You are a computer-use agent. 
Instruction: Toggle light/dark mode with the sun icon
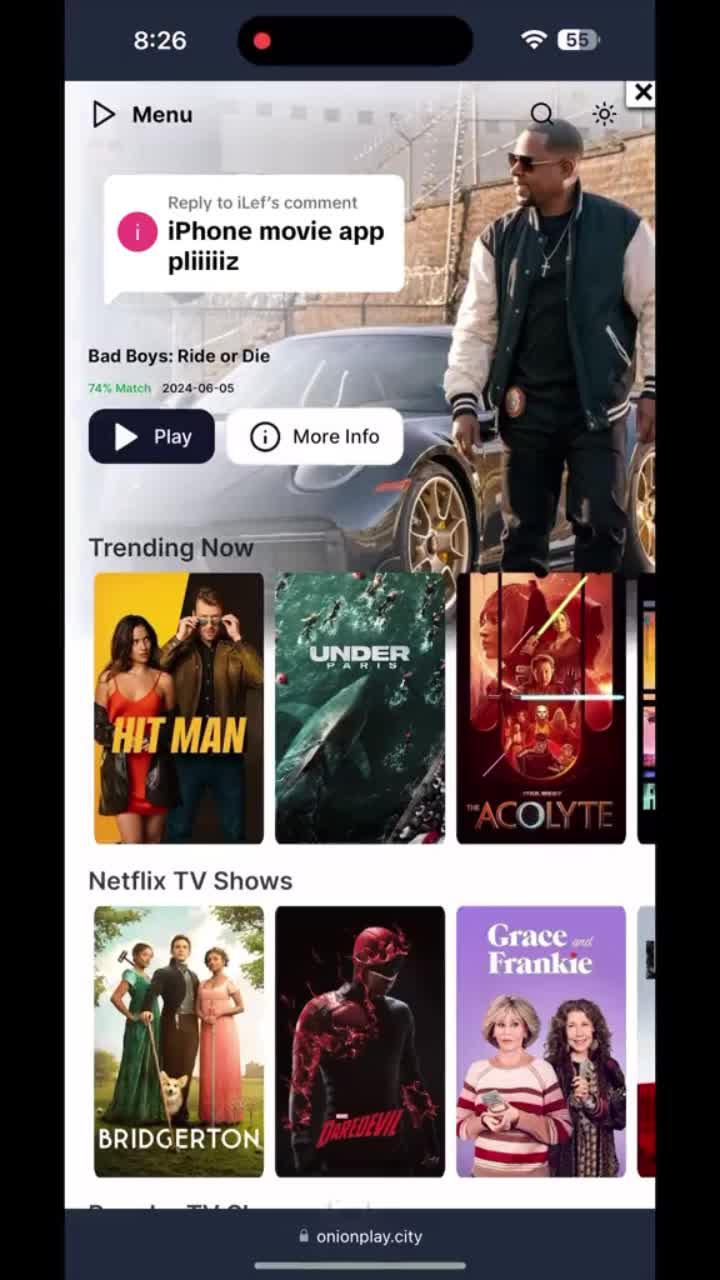coord(605,114)
